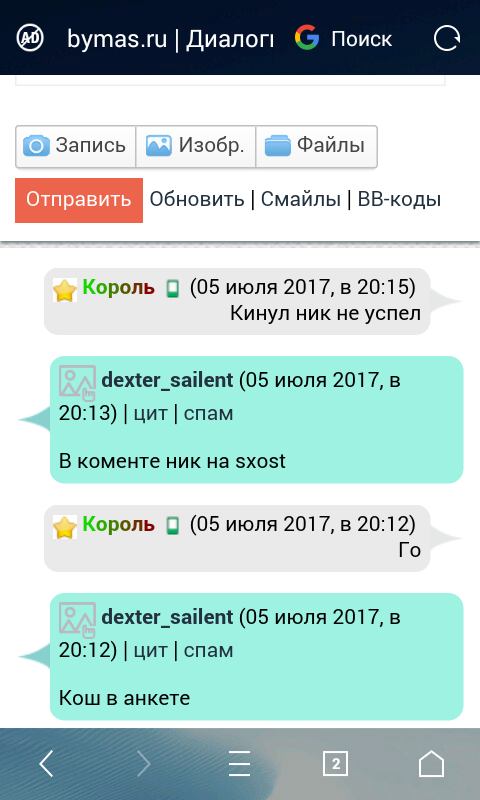Open the browser menu
Image resolution: width=480 pixels, height=800 pixels.
point(239,764)
